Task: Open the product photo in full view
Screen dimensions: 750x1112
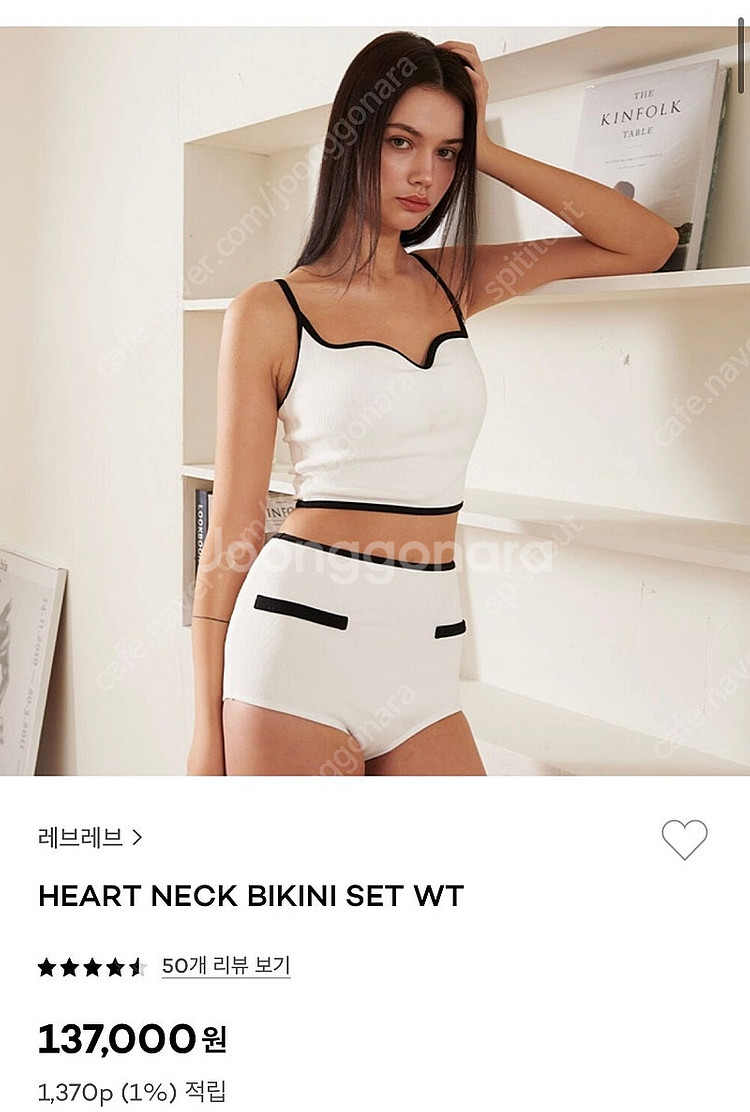Action: (x=375, y=400)
